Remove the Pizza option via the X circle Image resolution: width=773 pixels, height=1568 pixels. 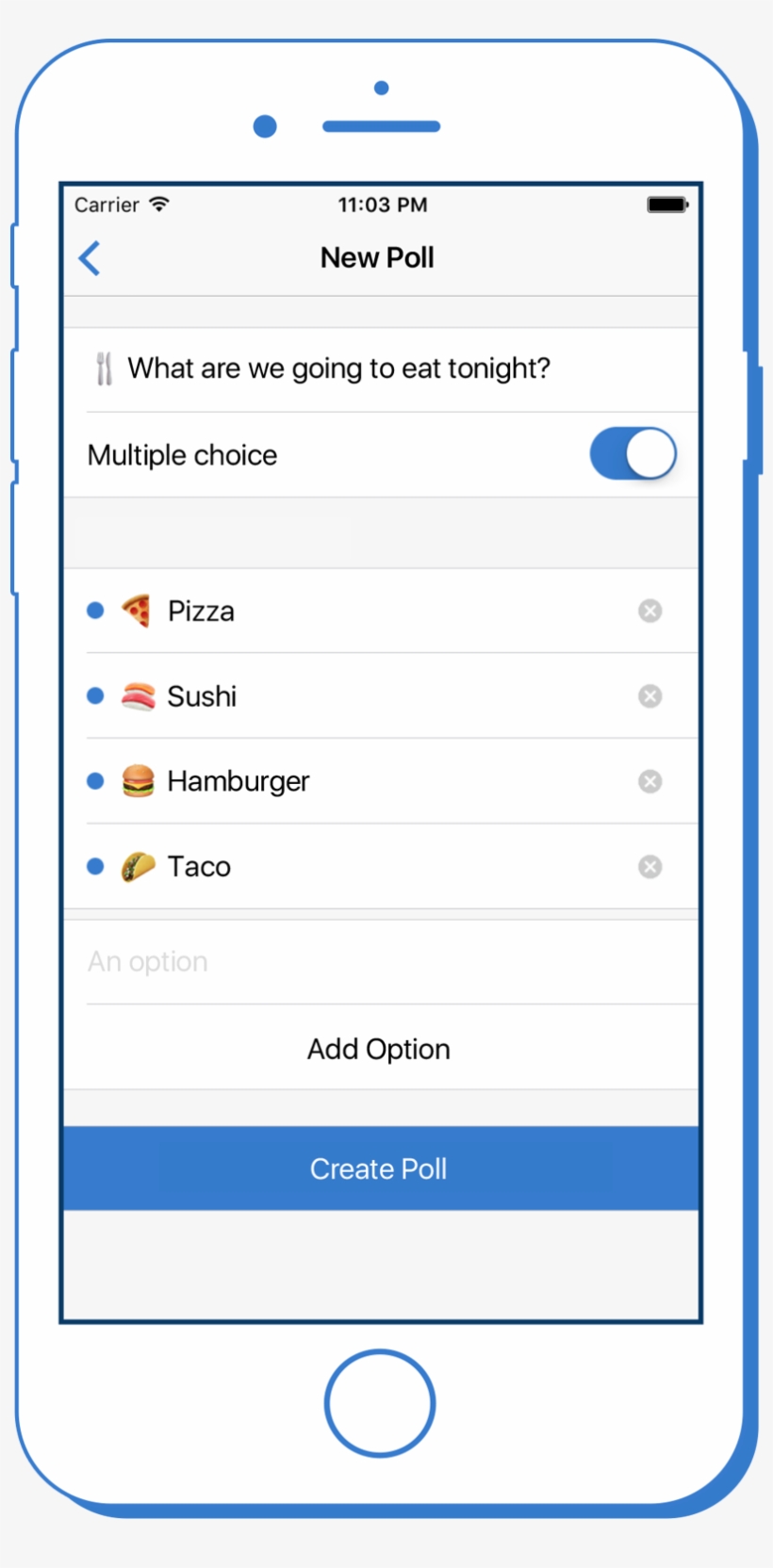point(650,611)
